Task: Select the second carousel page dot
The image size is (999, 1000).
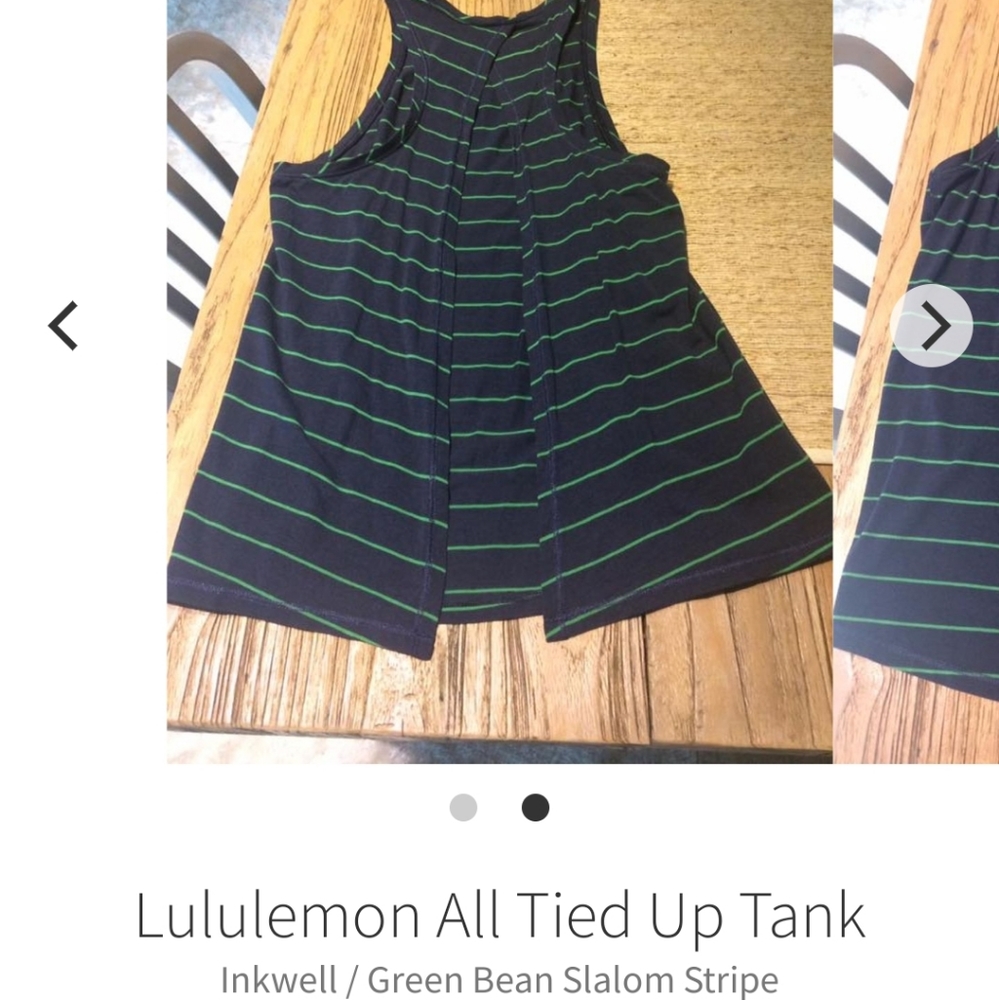Action: [535, 807]
